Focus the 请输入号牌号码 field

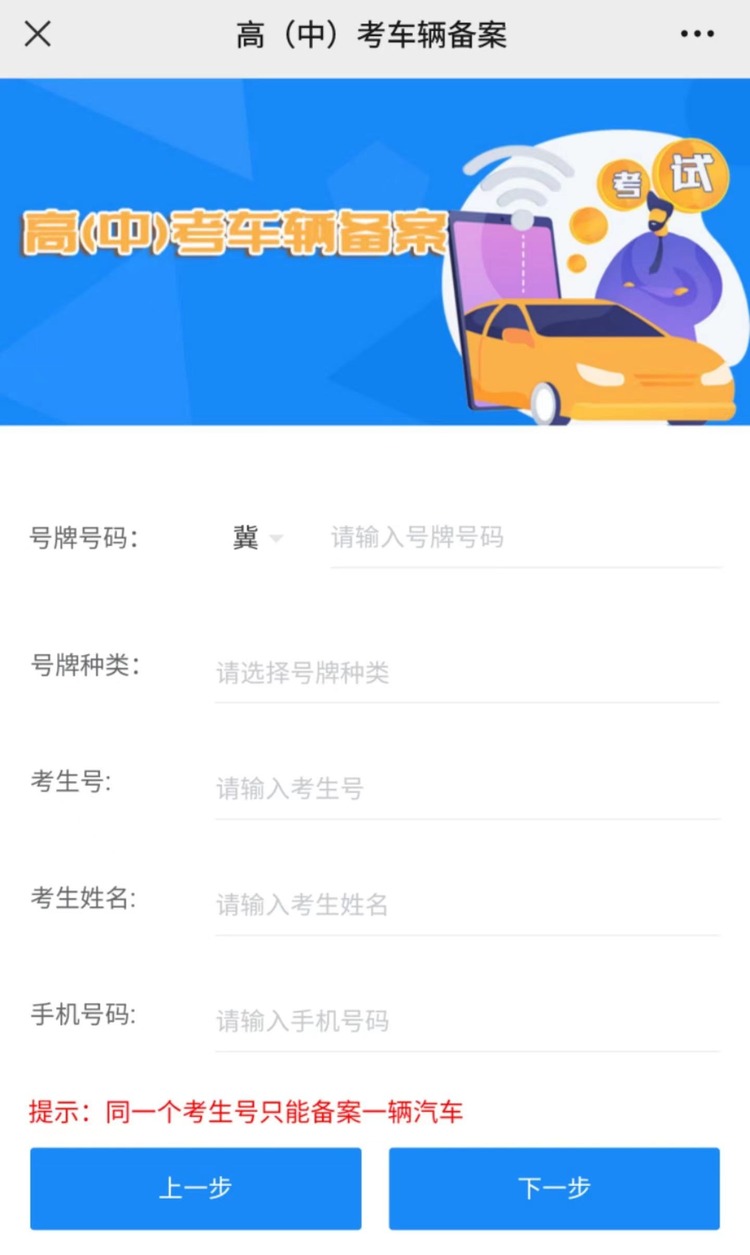(525, 538)
